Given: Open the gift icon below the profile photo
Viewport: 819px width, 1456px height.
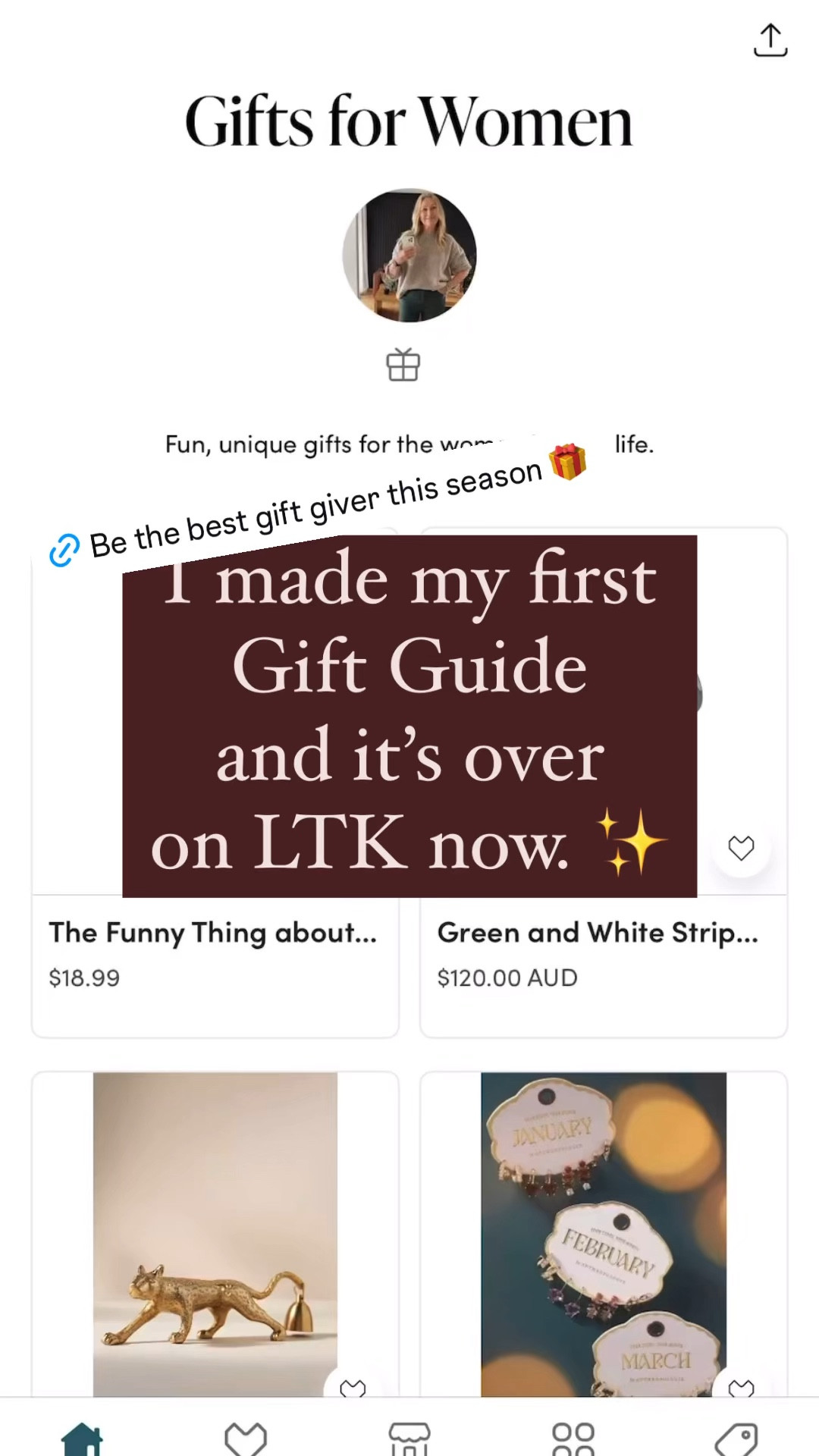Looking at the screenshot, I should click(403, 365).
